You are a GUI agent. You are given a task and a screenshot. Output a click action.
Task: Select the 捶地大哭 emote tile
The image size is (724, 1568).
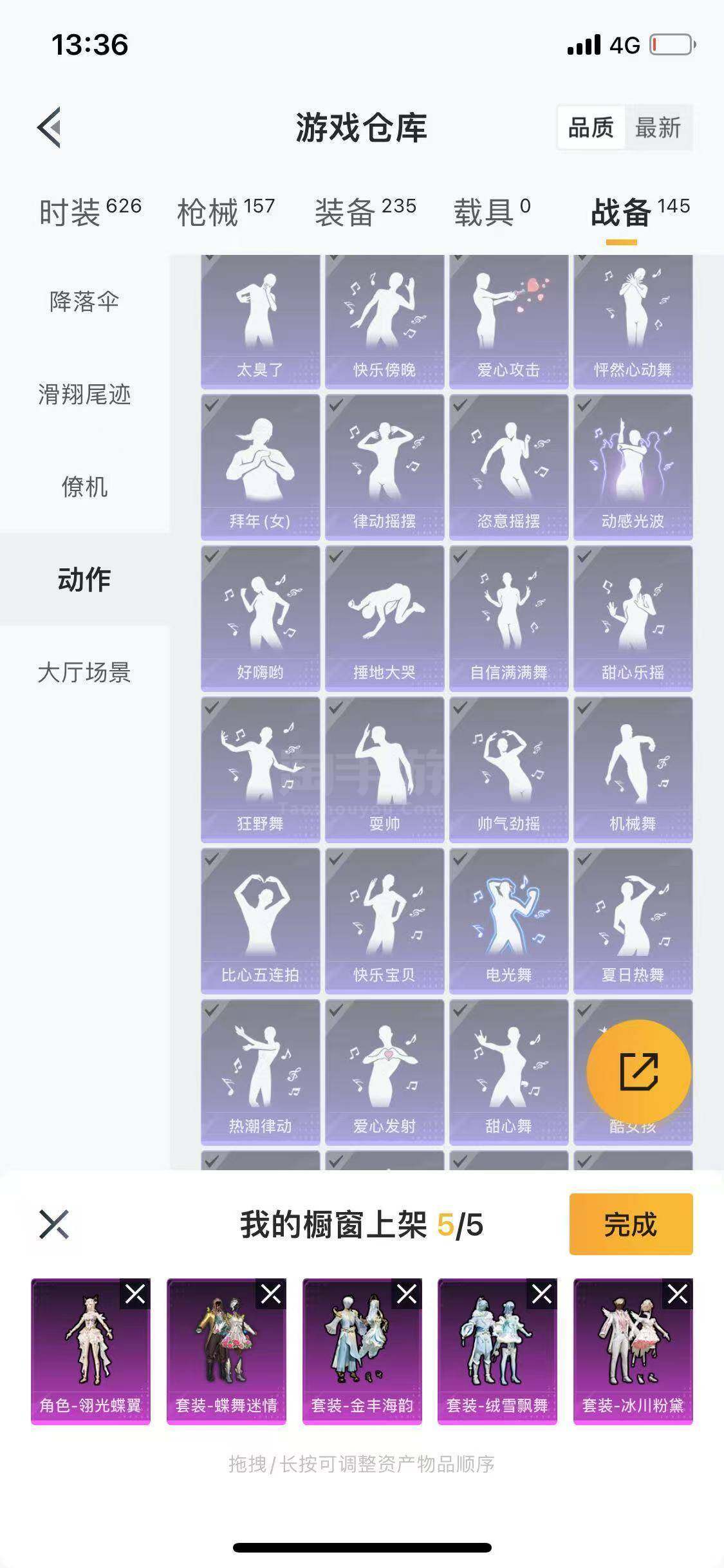(x=384, y=618)
